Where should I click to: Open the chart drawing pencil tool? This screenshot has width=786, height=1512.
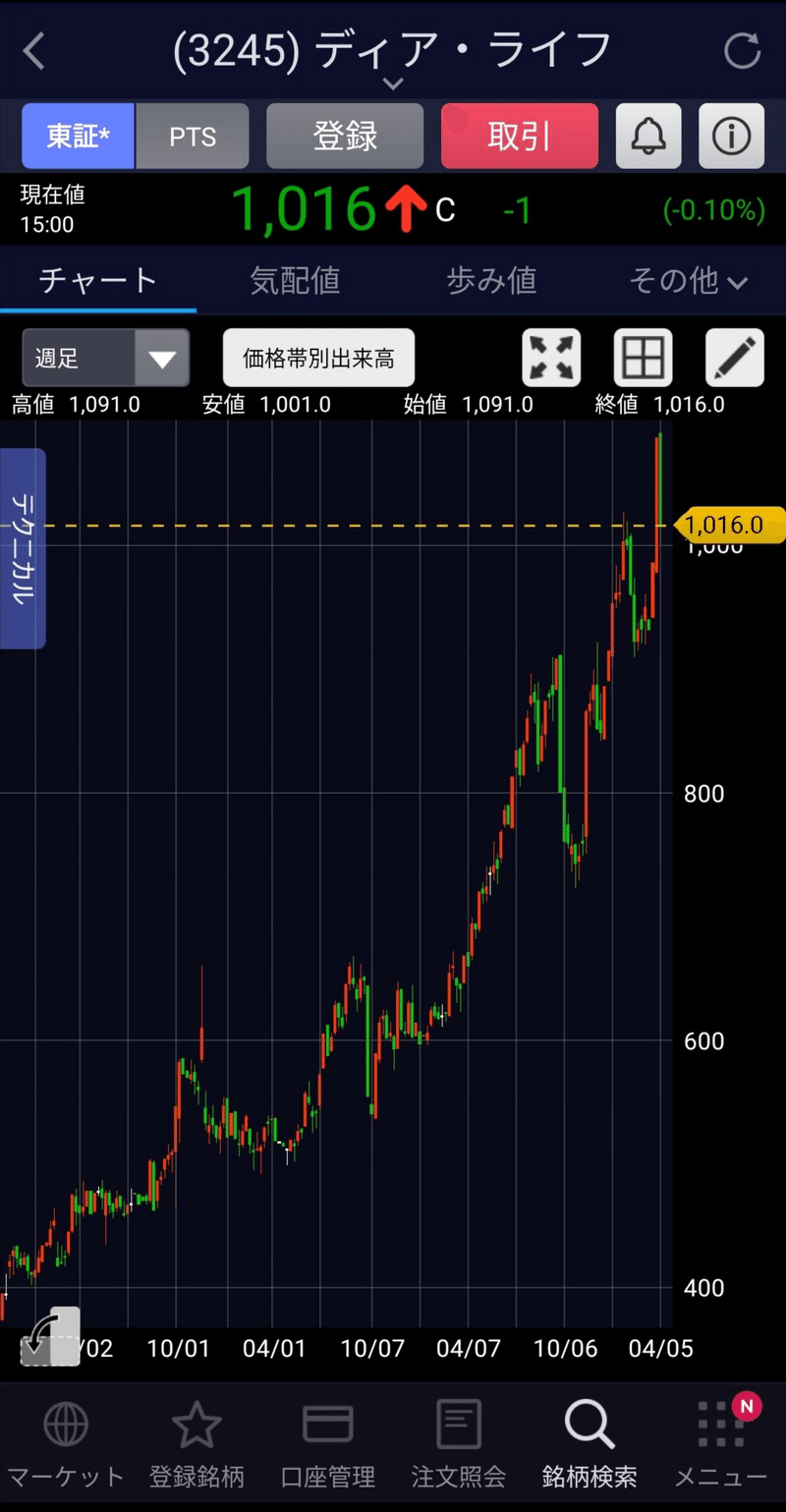point(735,358)
